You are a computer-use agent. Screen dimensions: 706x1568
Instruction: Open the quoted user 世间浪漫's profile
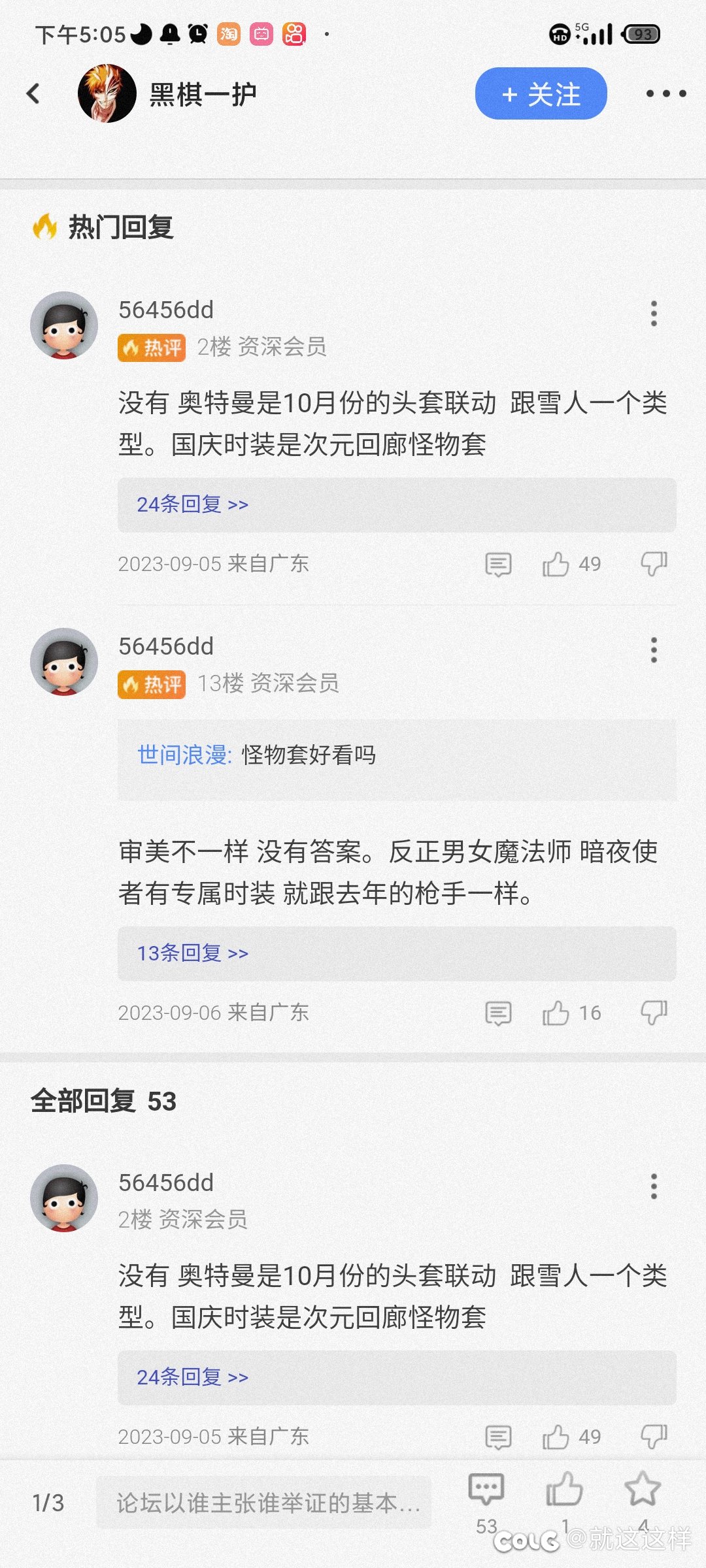184,755
